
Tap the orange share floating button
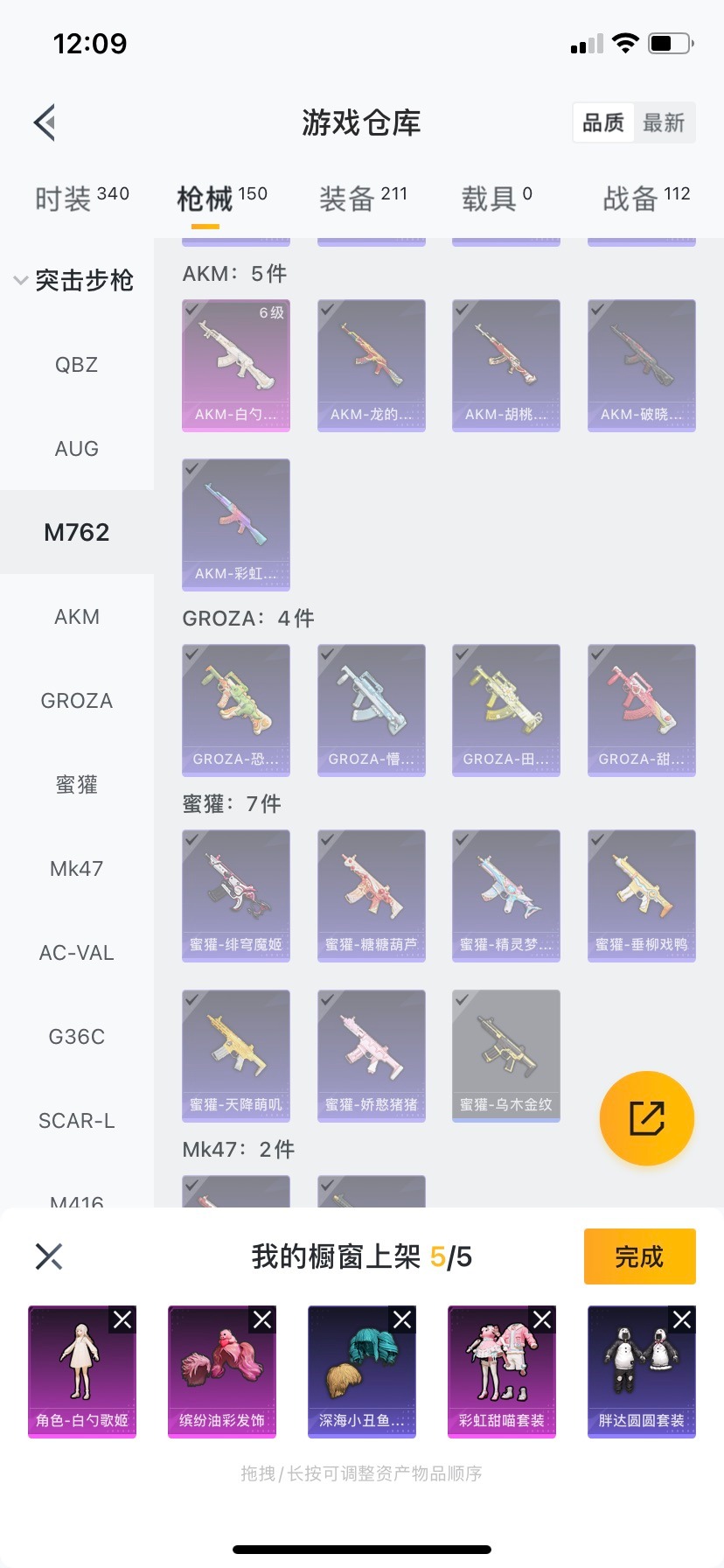pos(646,1118)
